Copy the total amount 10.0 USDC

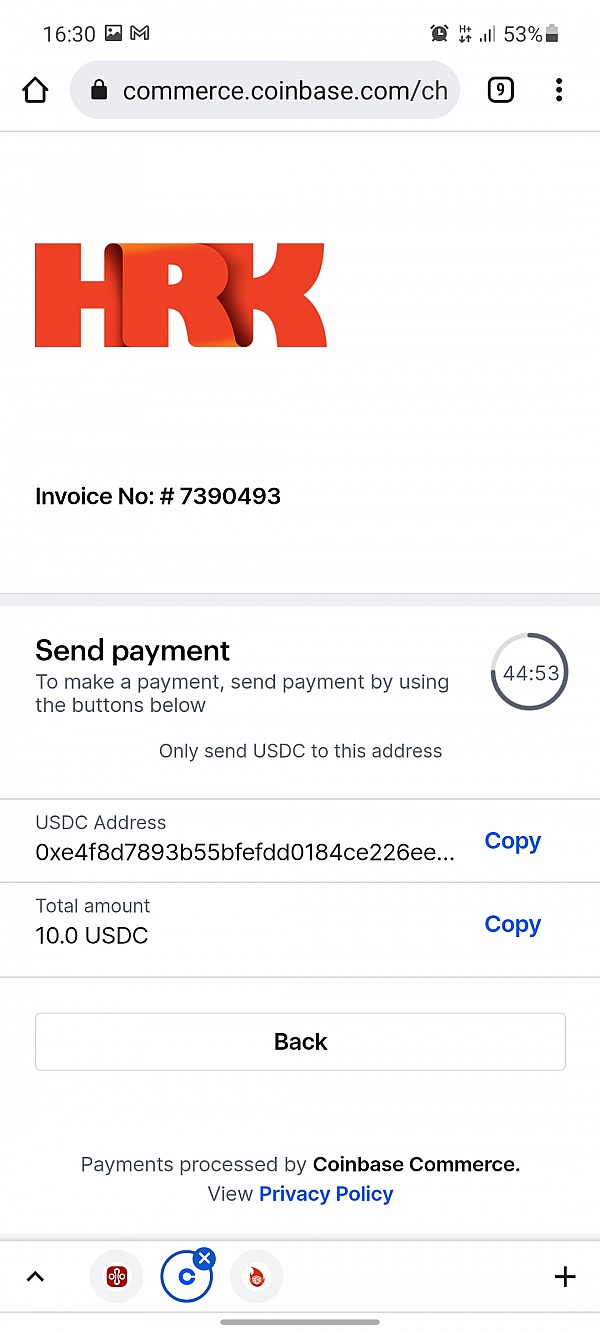(x=512, y=924)
